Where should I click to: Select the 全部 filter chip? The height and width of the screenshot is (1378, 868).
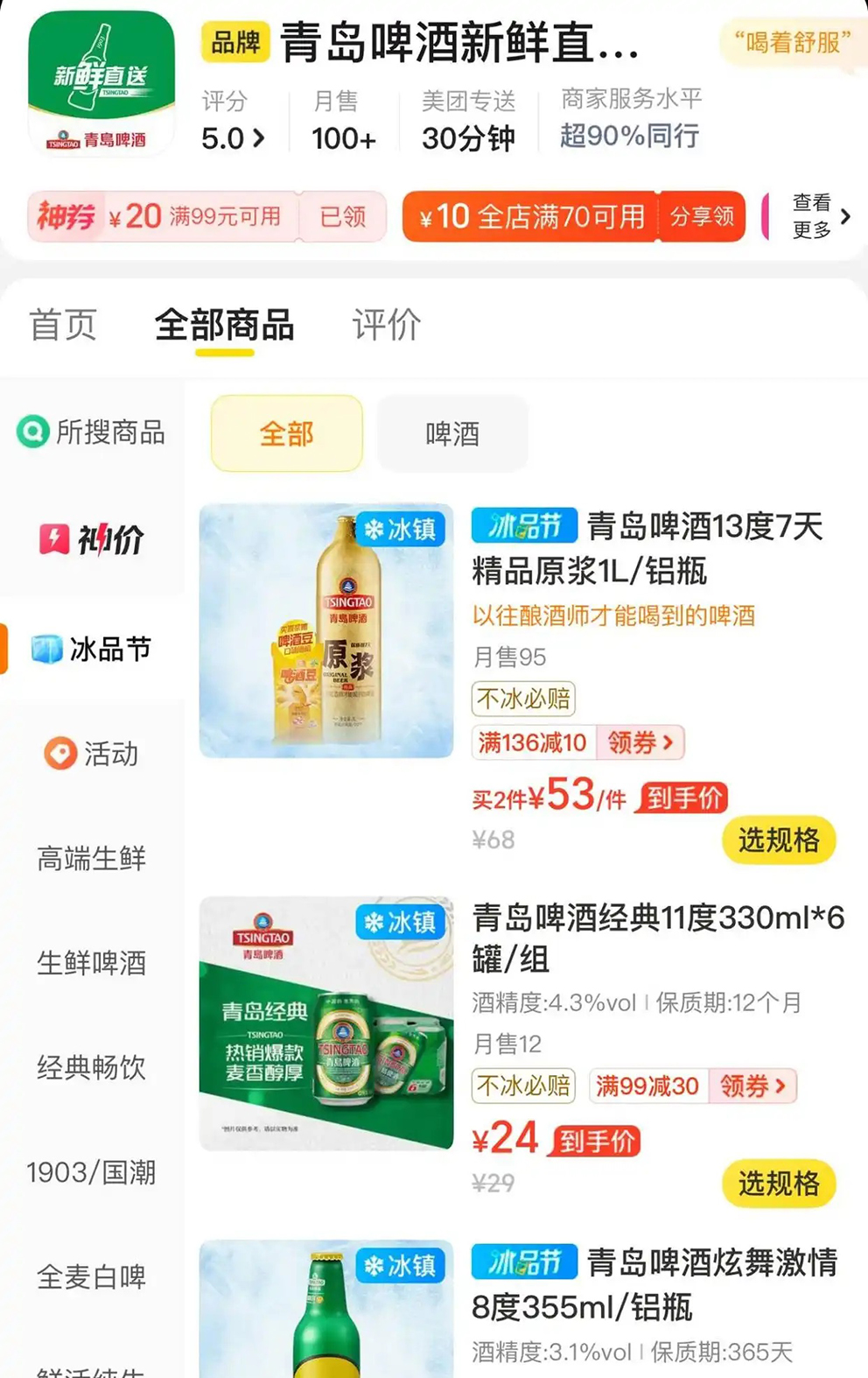click(x=287, y=433)
